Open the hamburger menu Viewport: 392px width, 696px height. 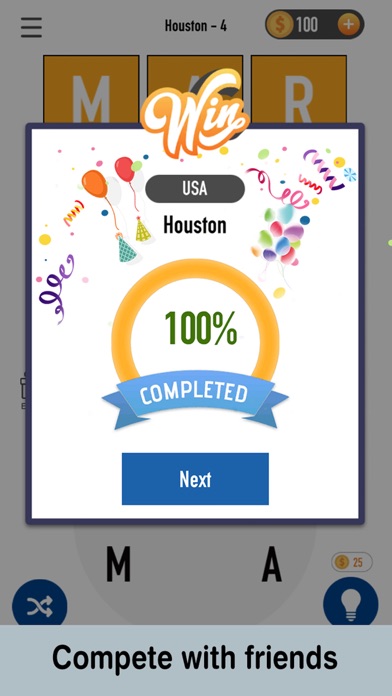[31, 27]
